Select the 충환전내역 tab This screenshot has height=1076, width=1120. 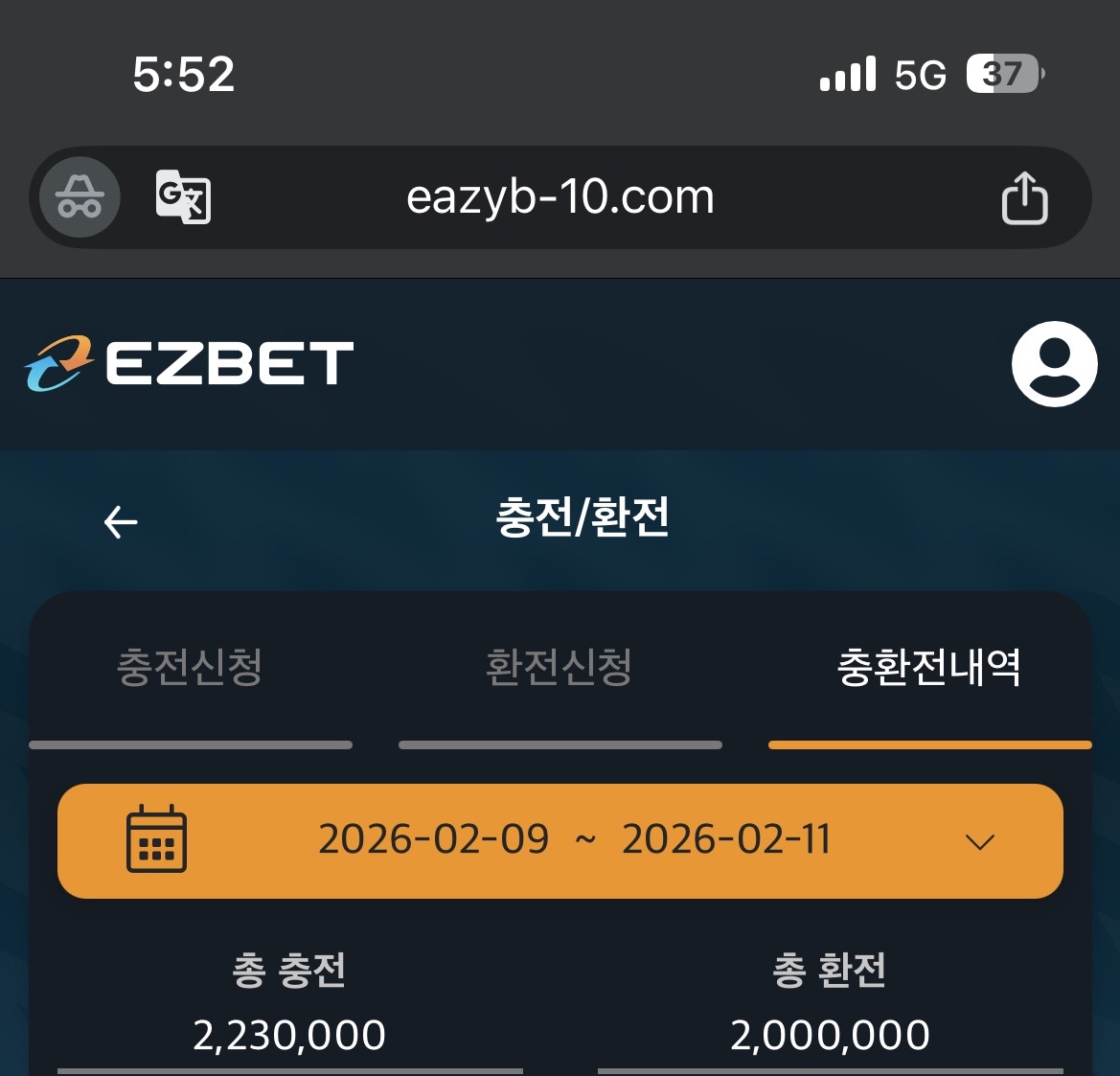click(x=929, y=668)
